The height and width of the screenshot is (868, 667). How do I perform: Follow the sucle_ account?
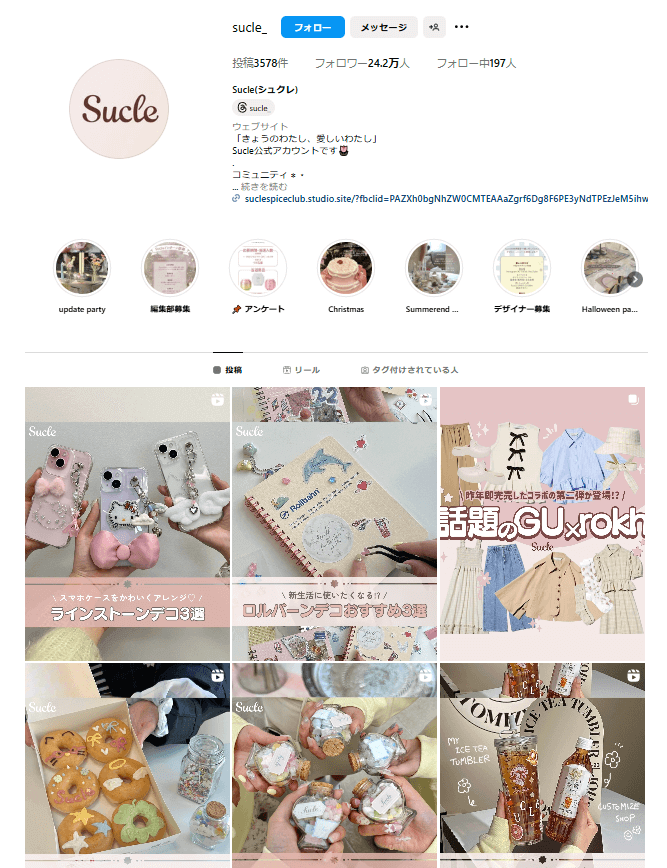tap(312, 28)
